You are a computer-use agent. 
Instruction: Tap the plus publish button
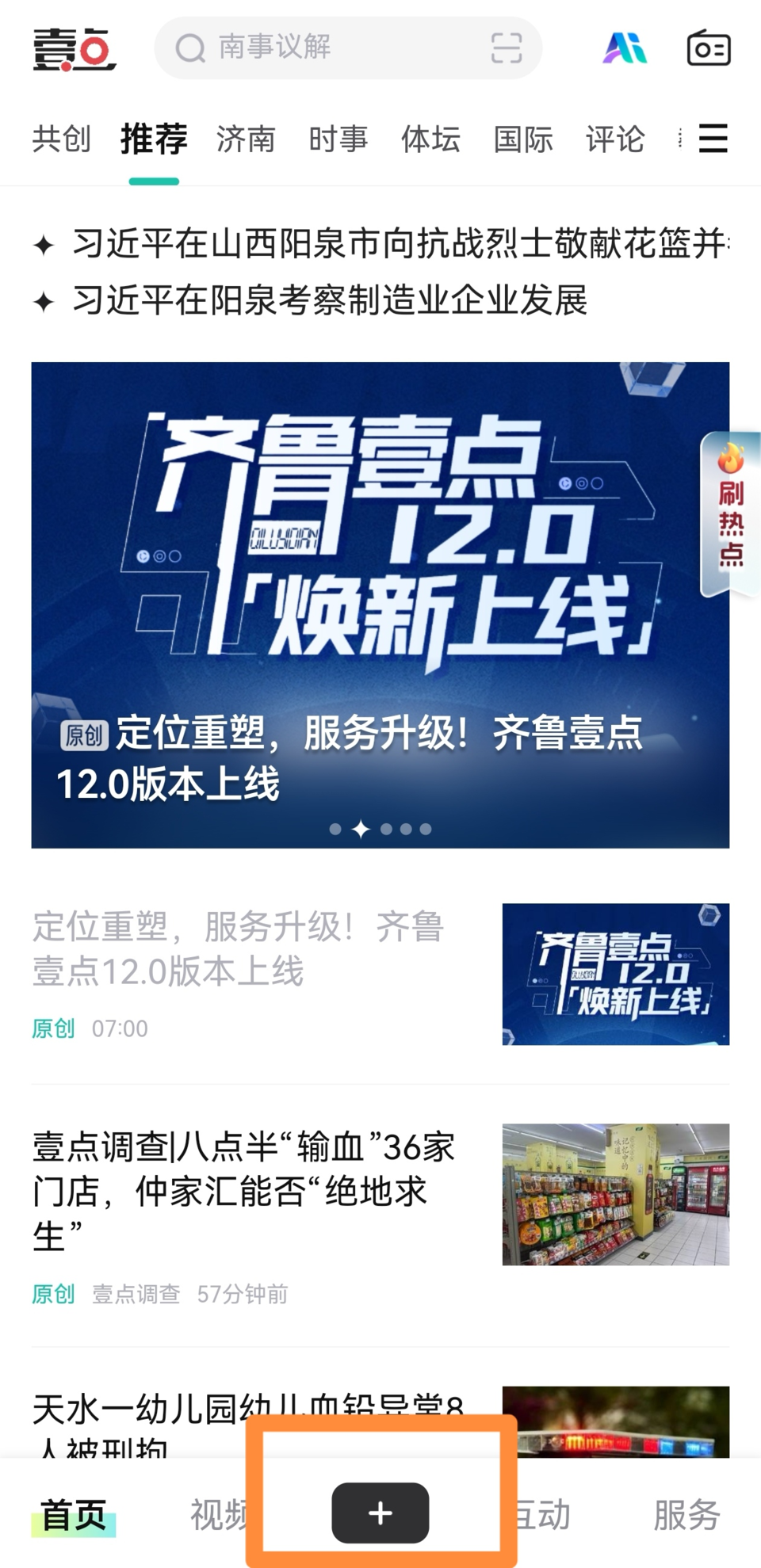pos(380,1513)
